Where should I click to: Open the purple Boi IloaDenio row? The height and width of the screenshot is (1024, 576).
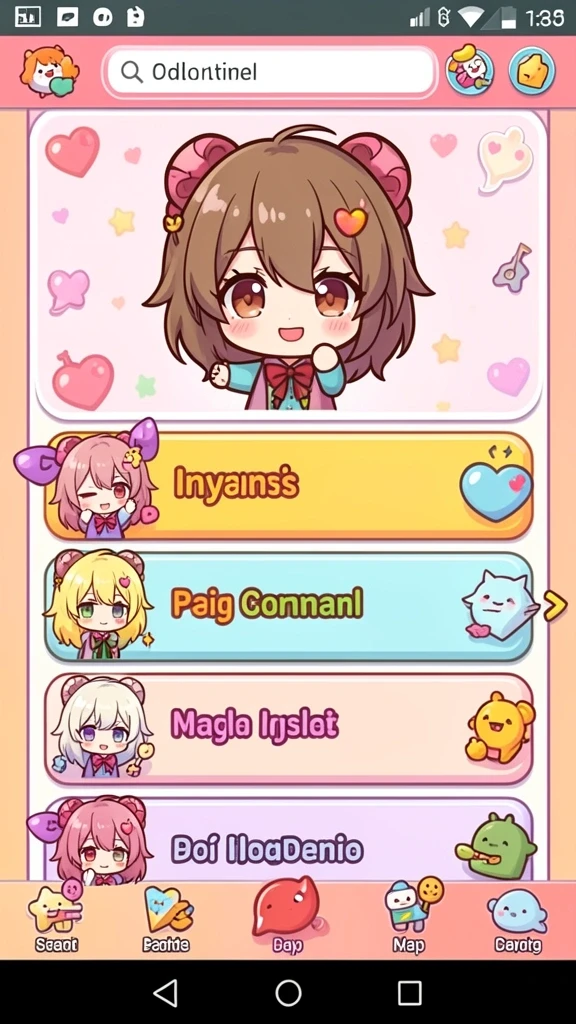(289, 840)
